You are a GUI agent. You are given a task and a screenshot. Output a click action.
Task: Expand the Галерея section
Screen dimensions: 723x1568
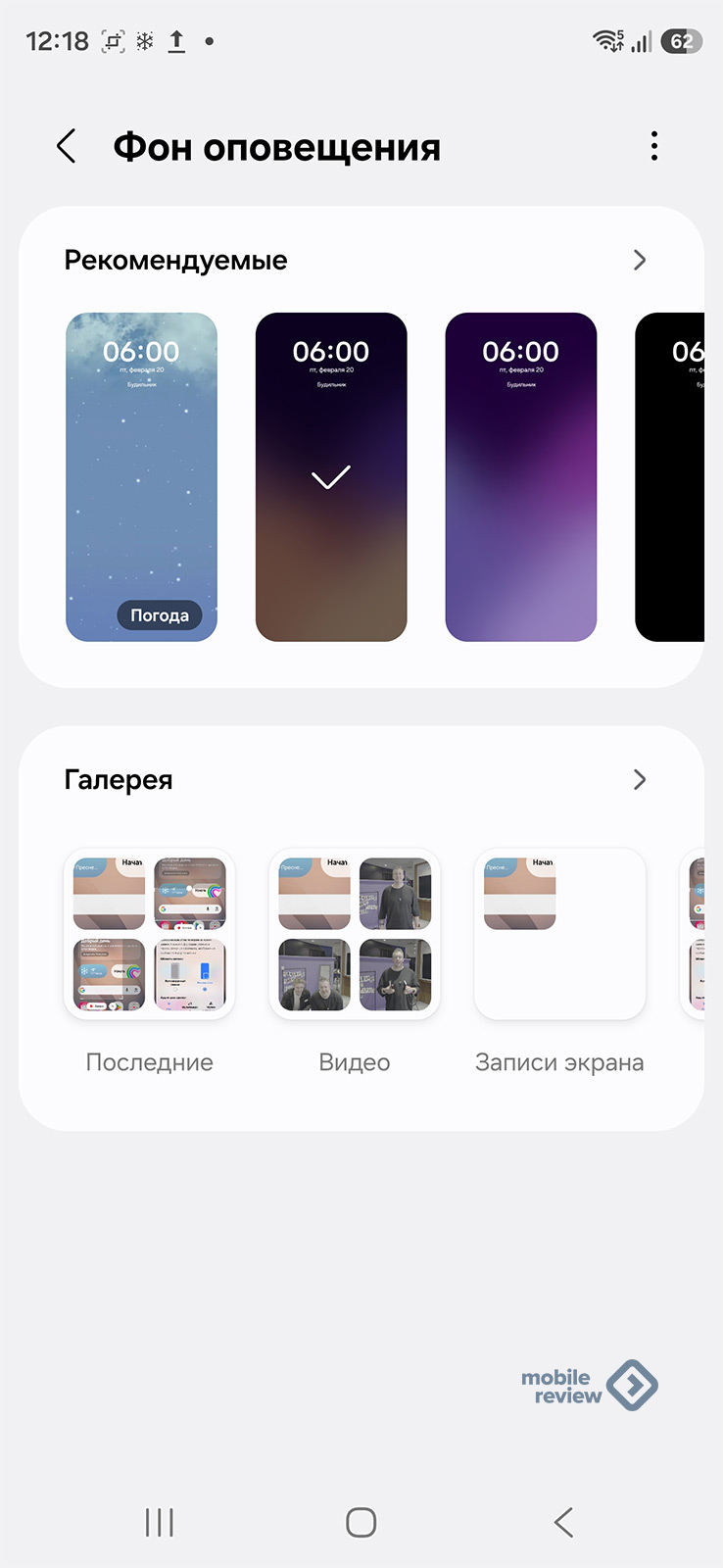click(639, 779)
